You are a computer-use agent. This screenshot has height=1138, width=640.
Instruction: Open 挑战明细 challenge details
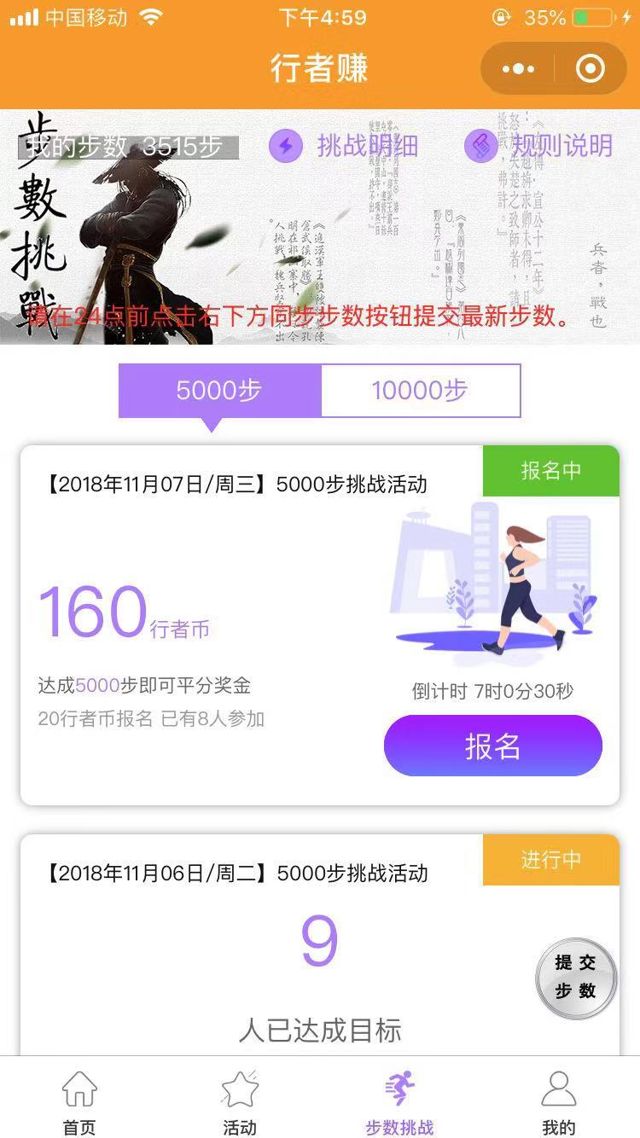344,146
